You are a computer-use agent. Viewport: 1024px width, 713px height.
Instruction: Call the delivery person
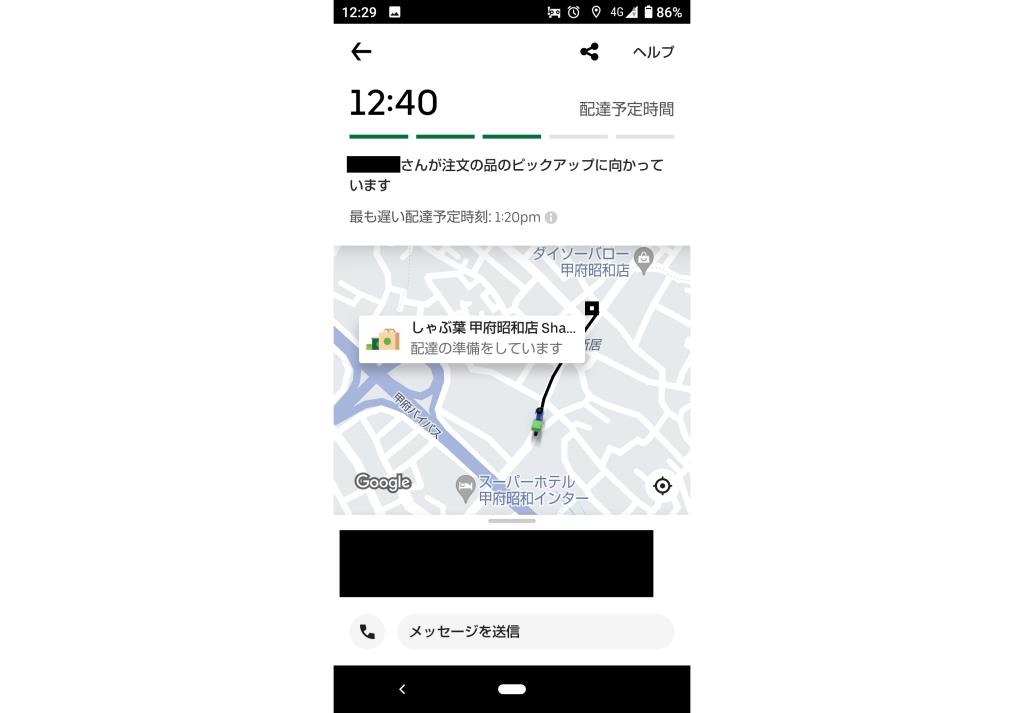click(367, 632)
